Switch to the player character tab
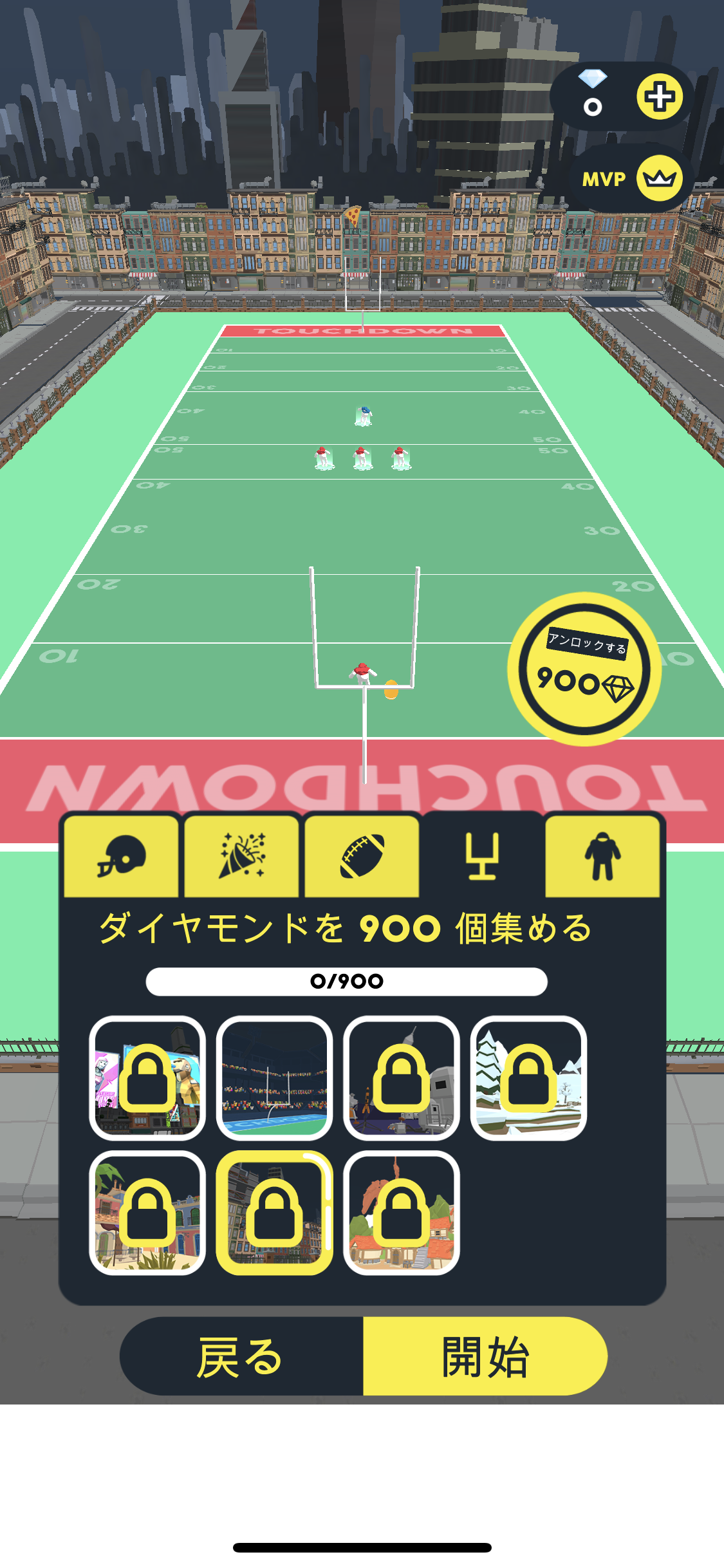The width and height of the screenshot is (724, 1568). [602, 856]
